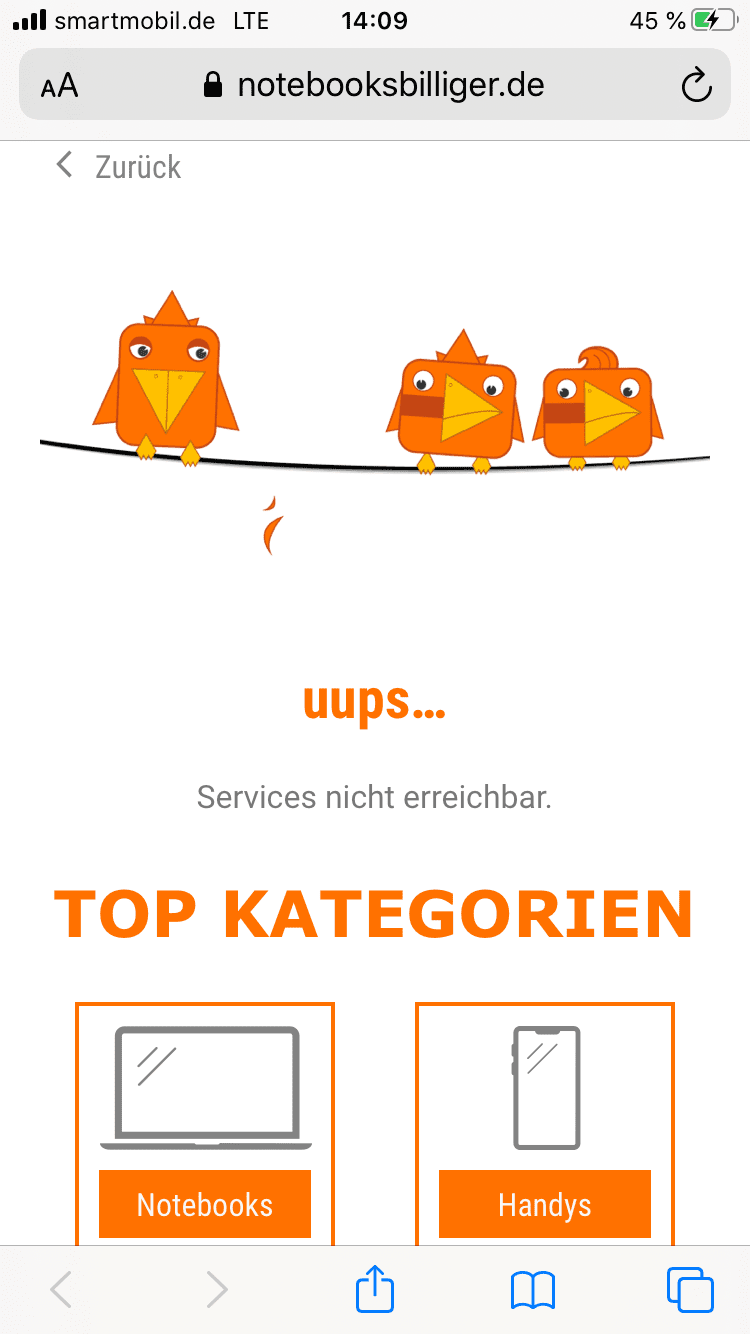Share this page from the toolbar
This screenshot has height=1334, width=750.
(x=375, y=1289)
